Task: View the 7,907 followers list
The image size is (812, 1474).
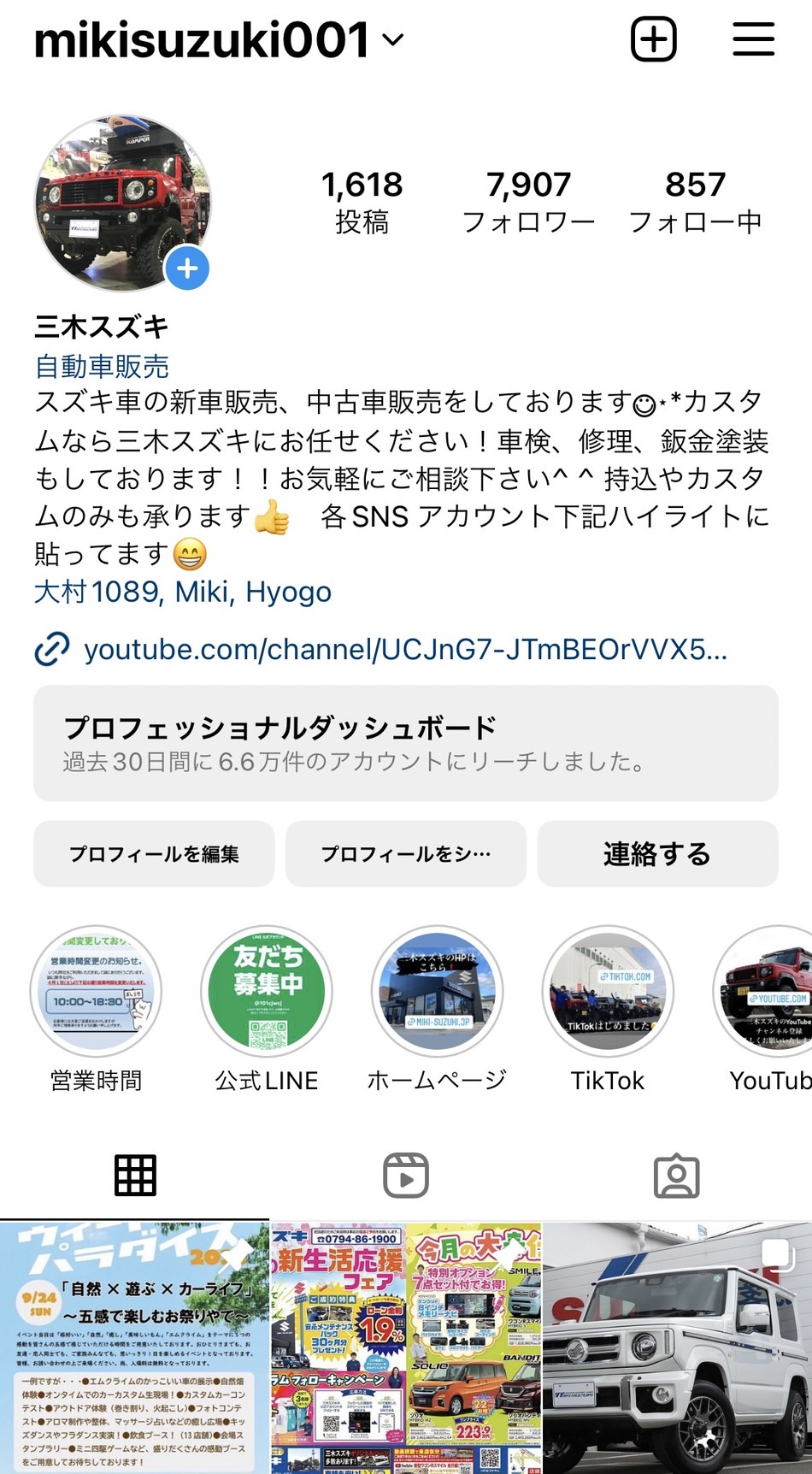Action: pos(528,202)
